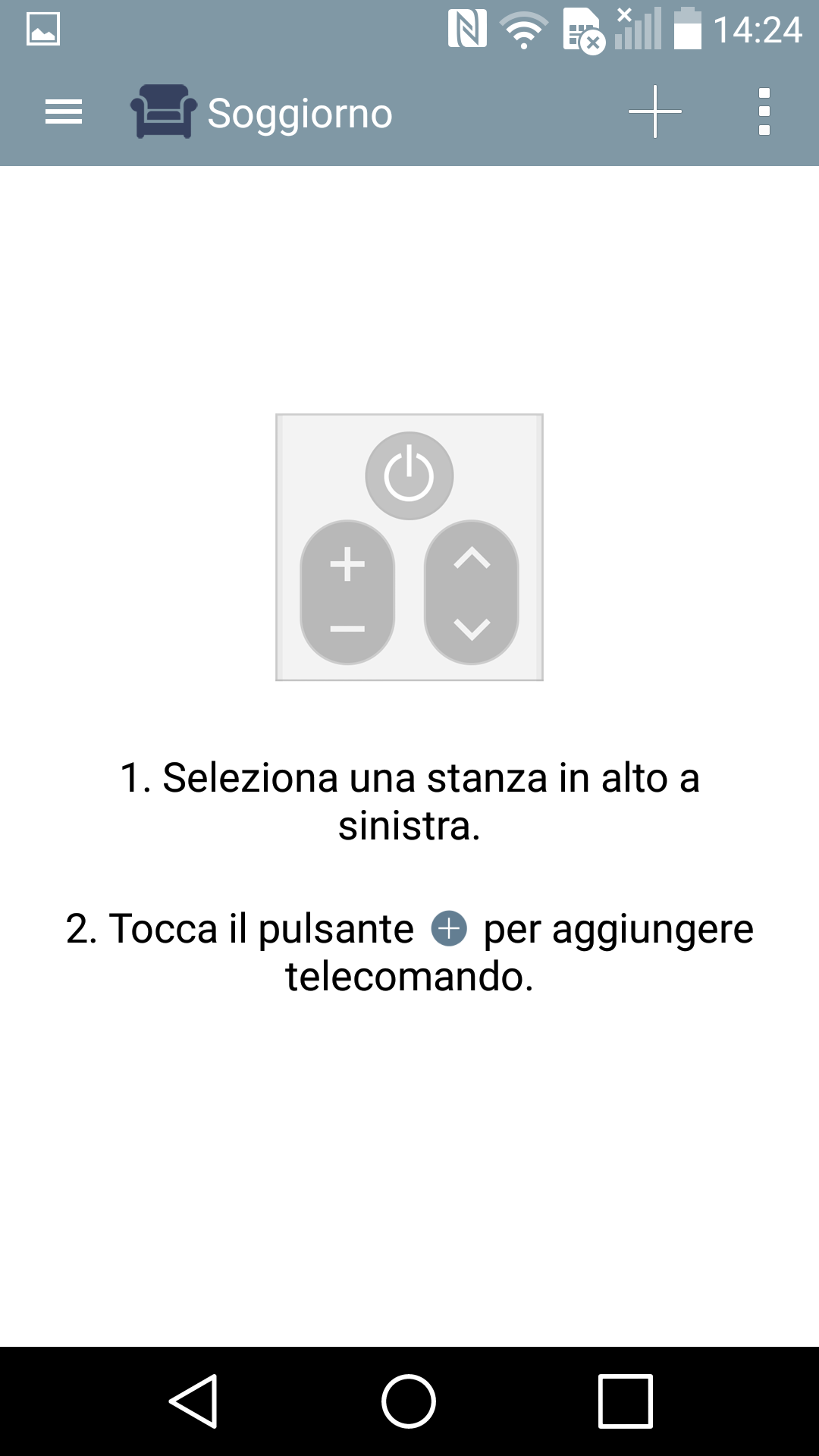Screen dimensions: 819x1456
Task: Add a new remote with plus icon
Action: click(655, 112)
